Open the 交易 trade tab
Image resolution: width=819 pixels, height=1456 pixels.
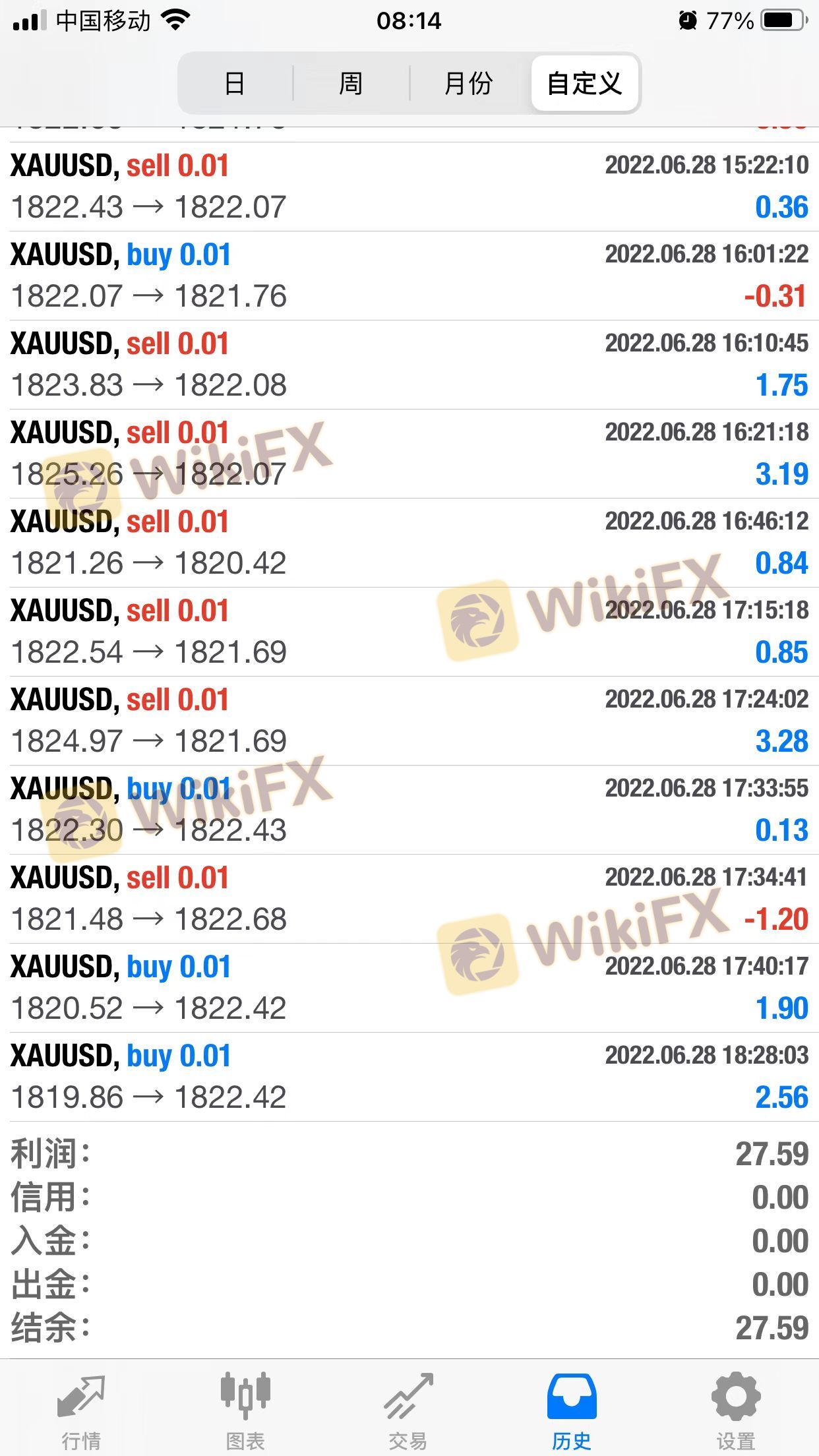[408, 1410]
